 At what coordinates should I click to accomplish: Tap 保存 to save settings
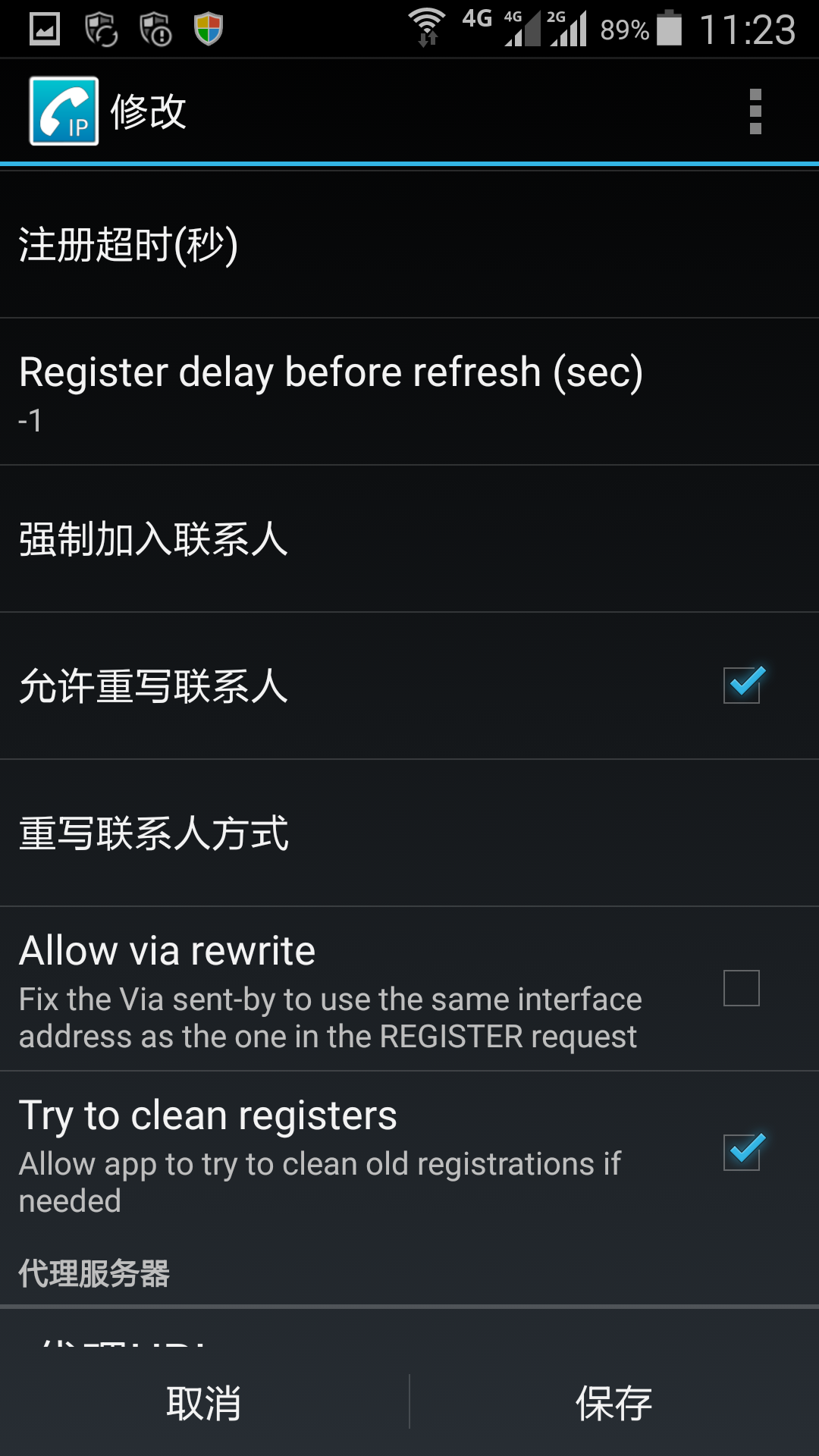615,1402
